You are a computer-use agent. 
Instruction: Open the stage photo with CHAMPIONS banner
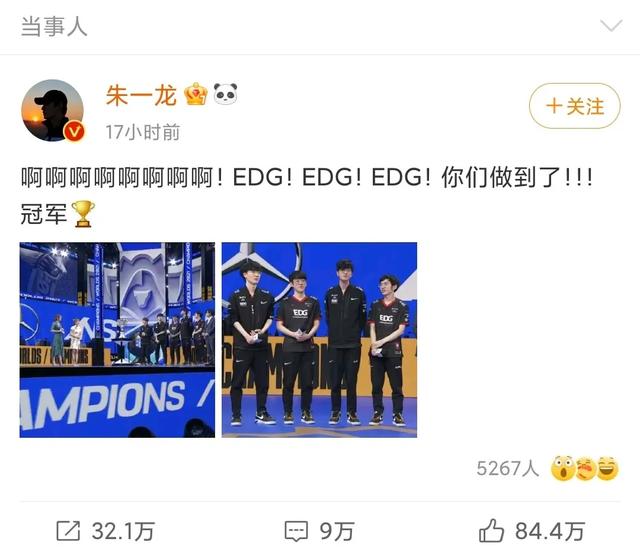[117, 339]
